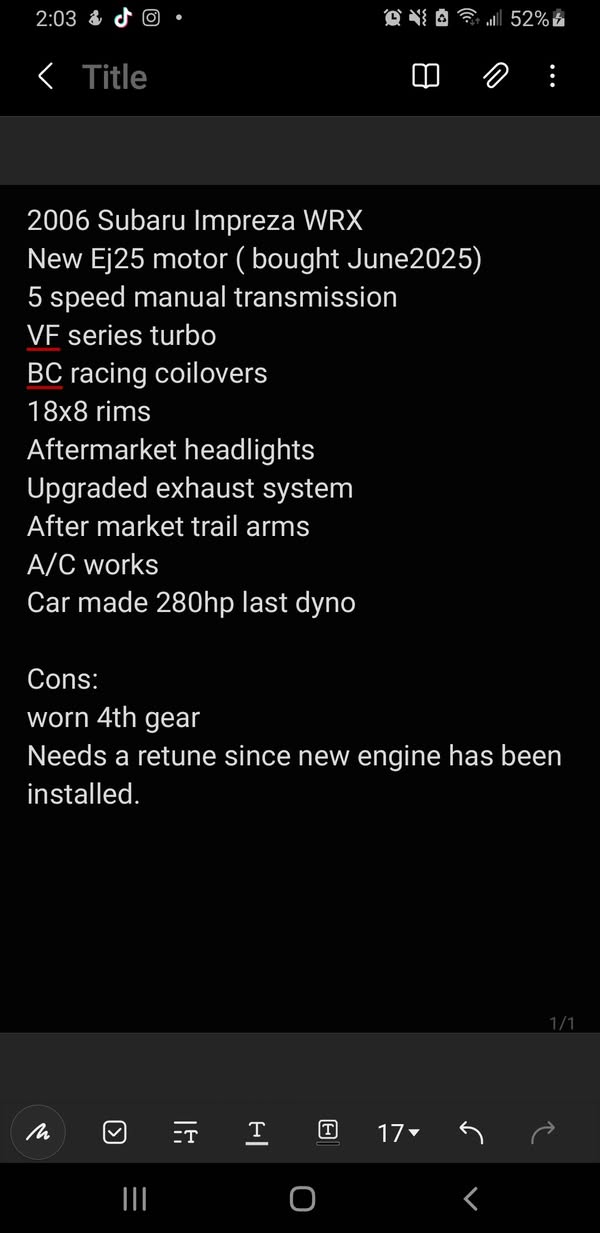The width and height of the screenshot is (600, 1233).
Task: Open the text style options
Action: [185, 1132]
